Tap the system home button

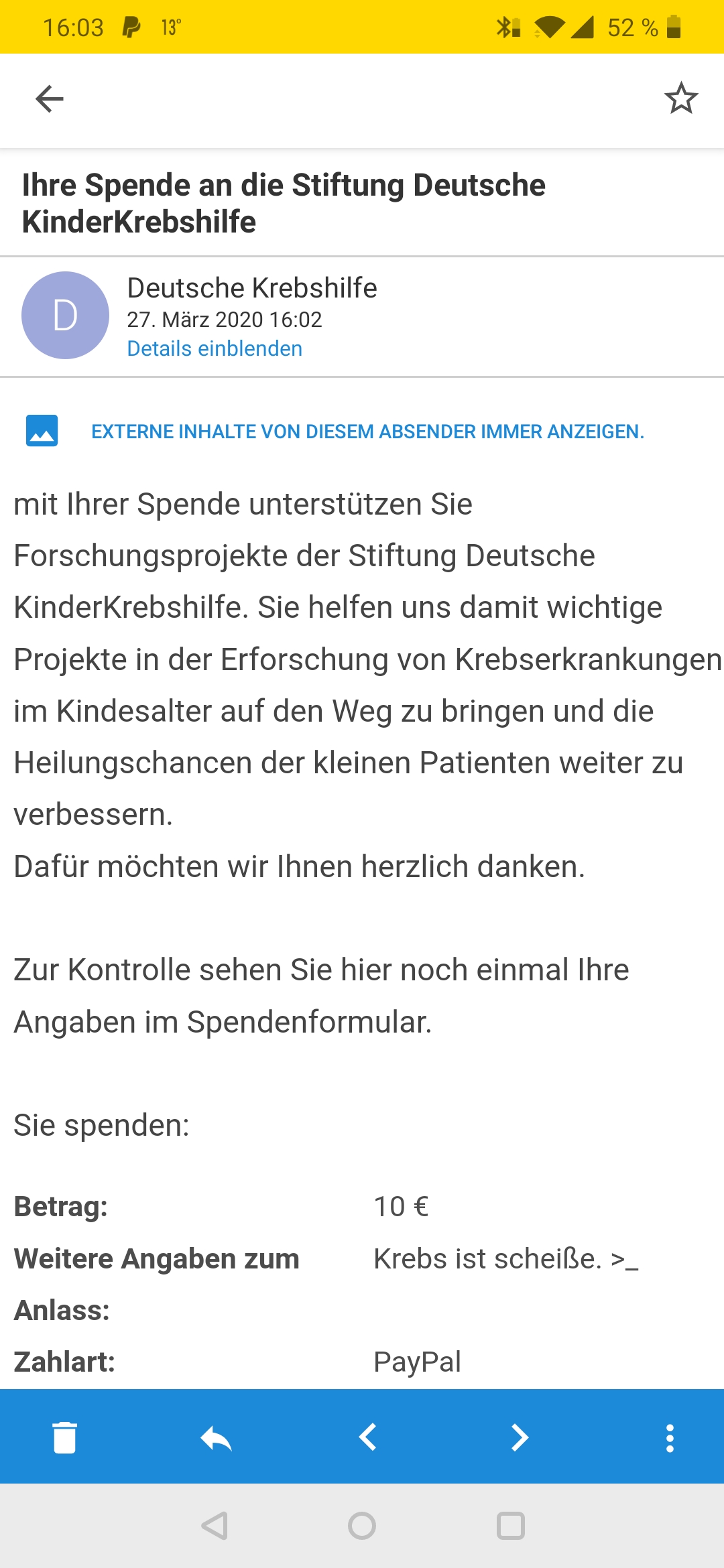click(x=362, y=1526)
